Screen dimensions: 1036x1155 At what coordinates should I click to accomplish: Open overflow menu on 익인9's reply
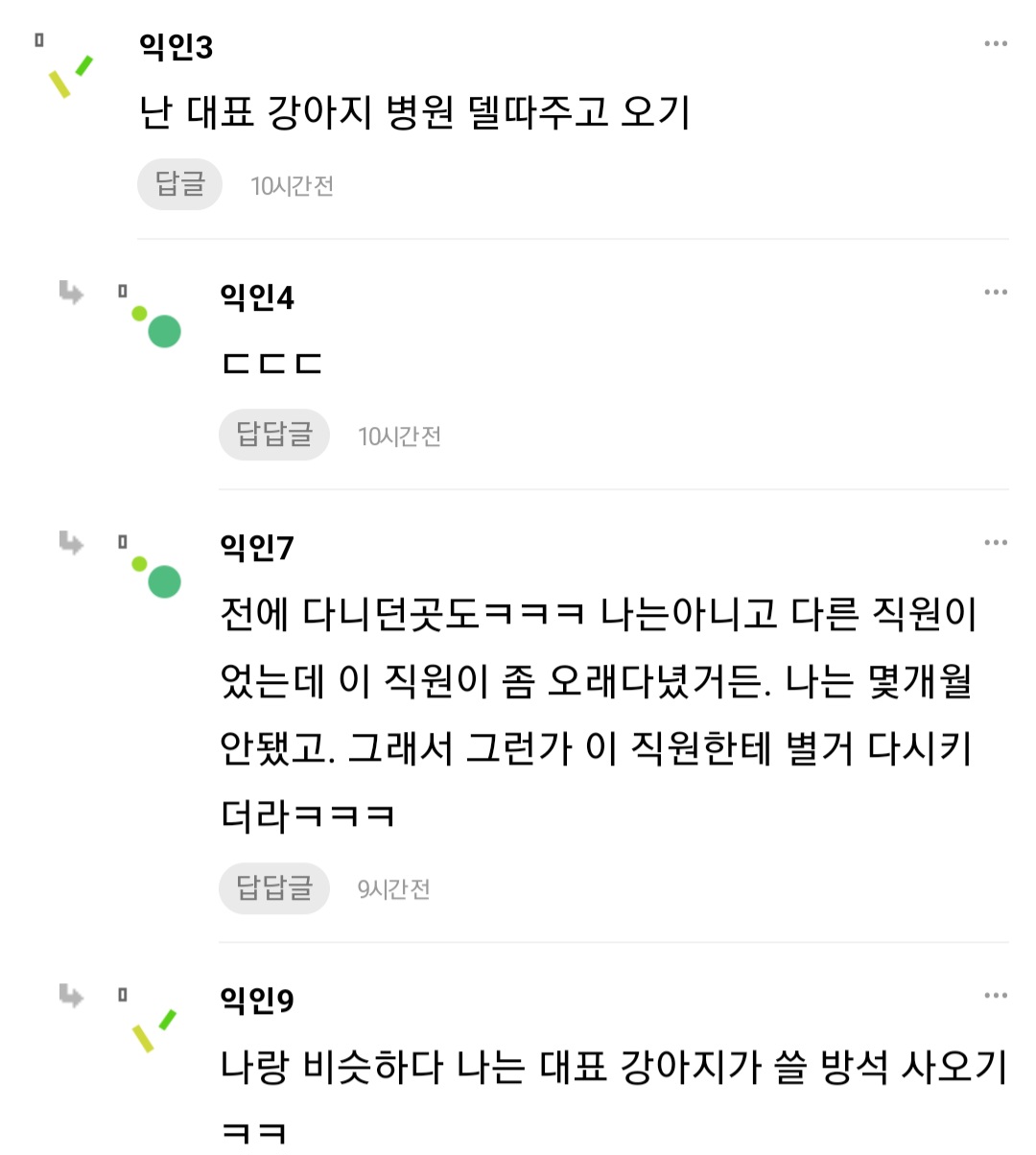pos(996,996)
